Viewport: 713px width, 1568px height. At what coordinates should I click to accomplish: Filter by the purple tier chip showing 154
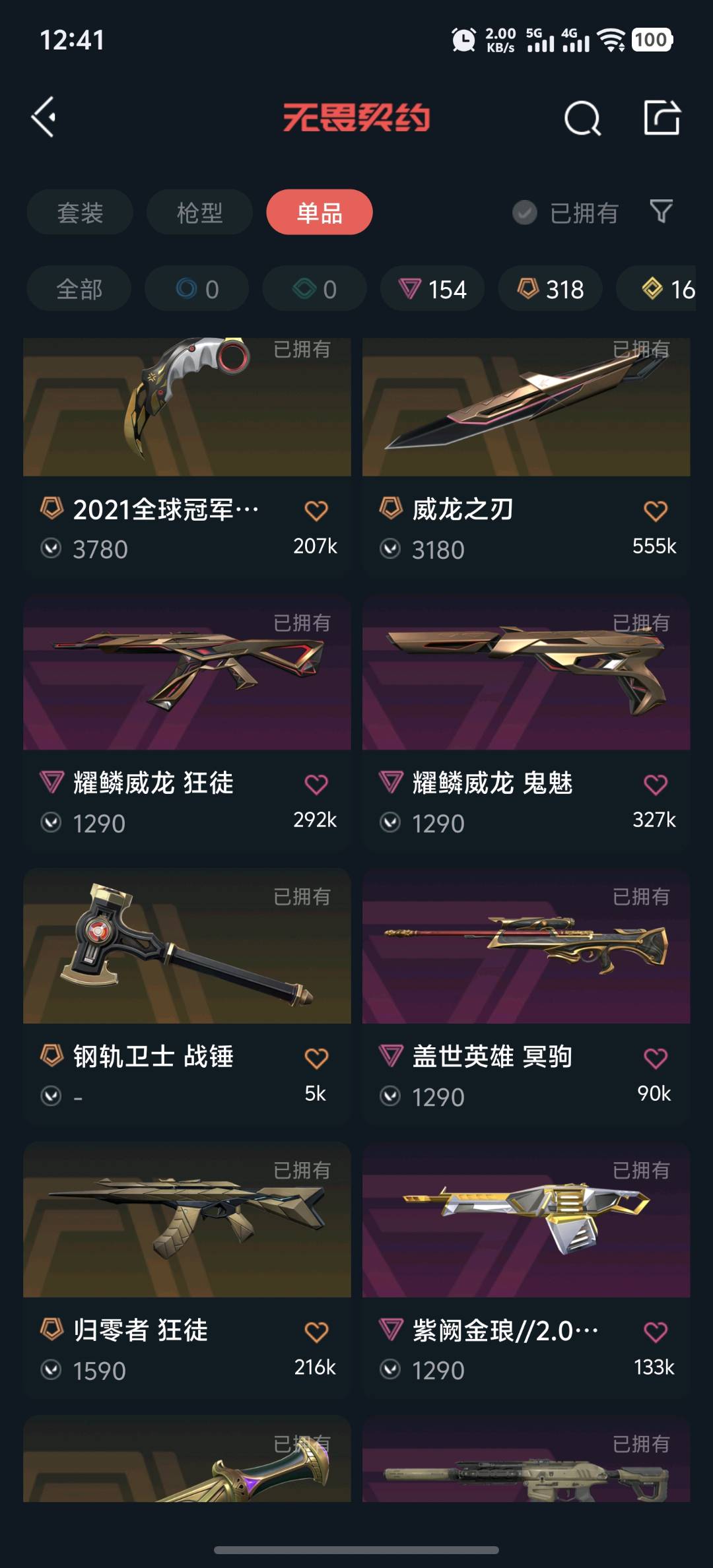pyautogui.click(x=432, y=289)
